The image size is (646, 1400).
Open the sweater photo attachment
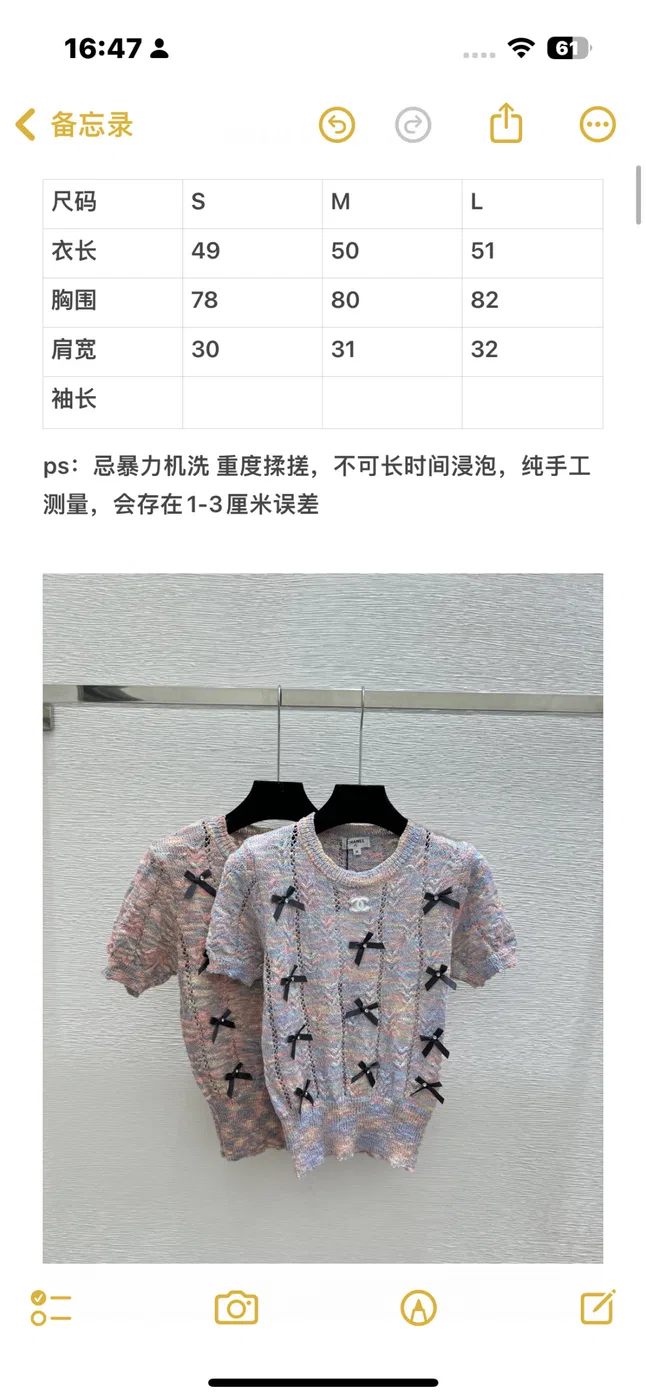click(x=323, y=918)
